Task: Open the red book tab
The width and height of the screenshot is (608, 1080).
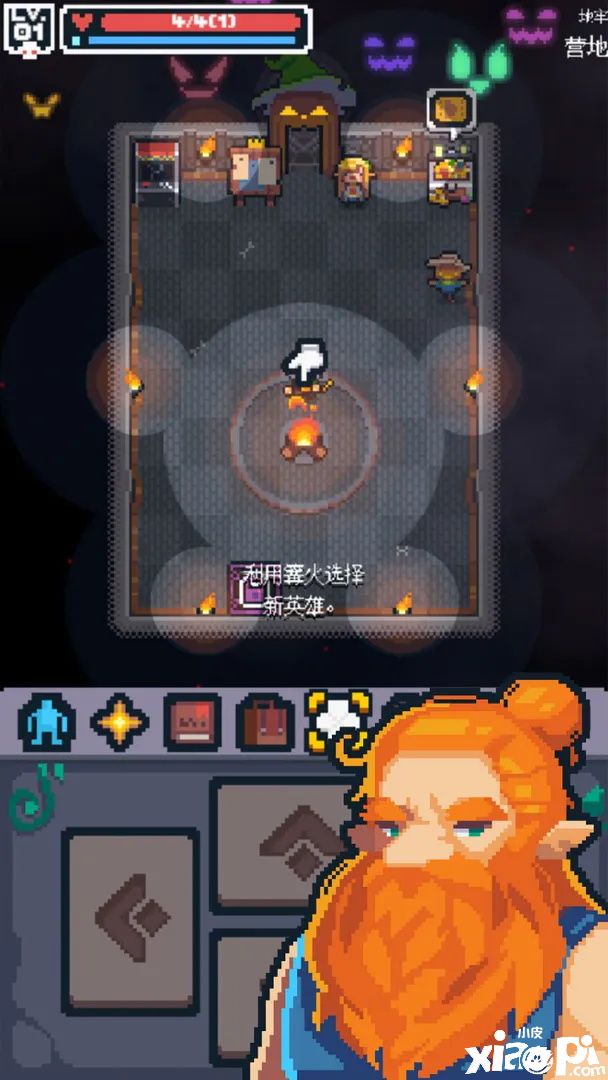Action: (x=192, y=722)
